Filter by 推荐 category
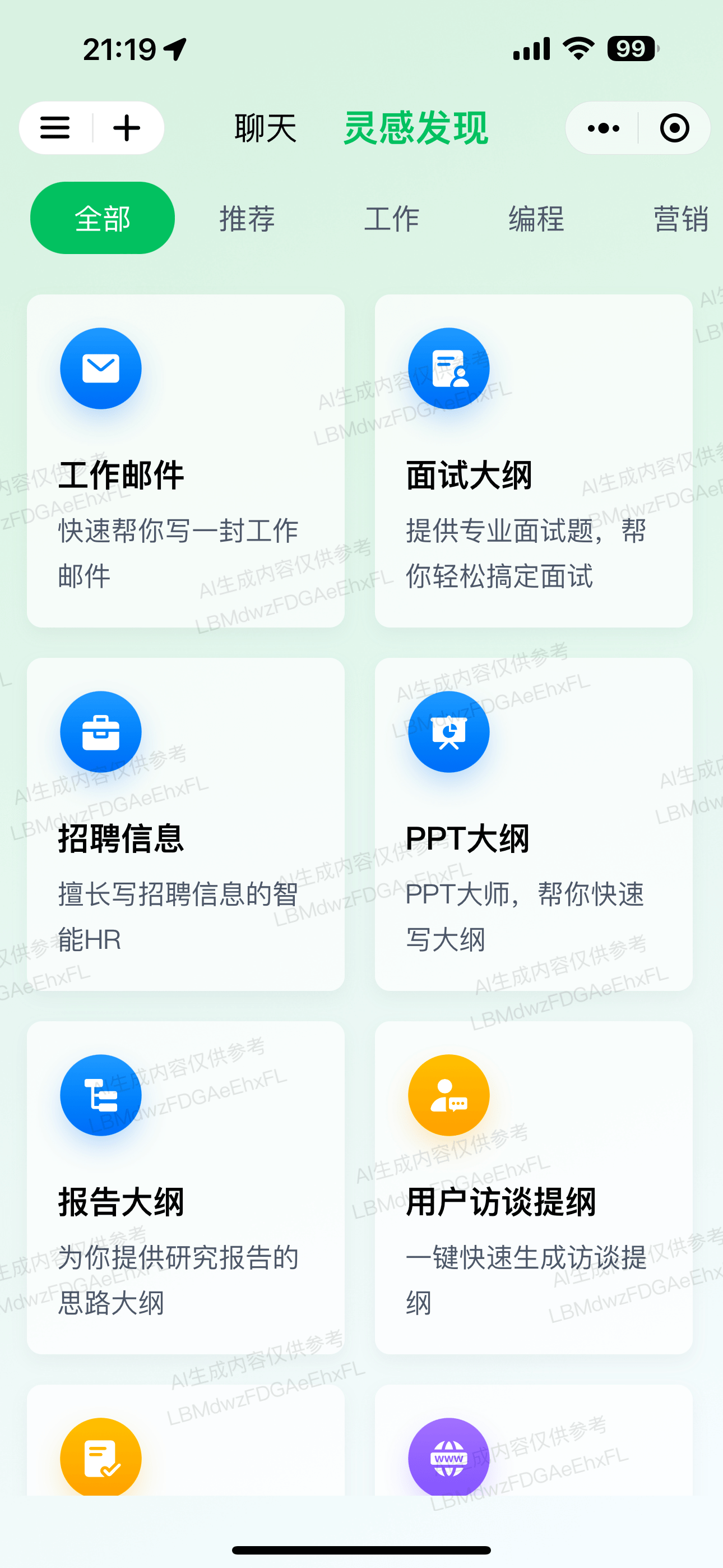 pyautogui.click(x=247, y=218)
